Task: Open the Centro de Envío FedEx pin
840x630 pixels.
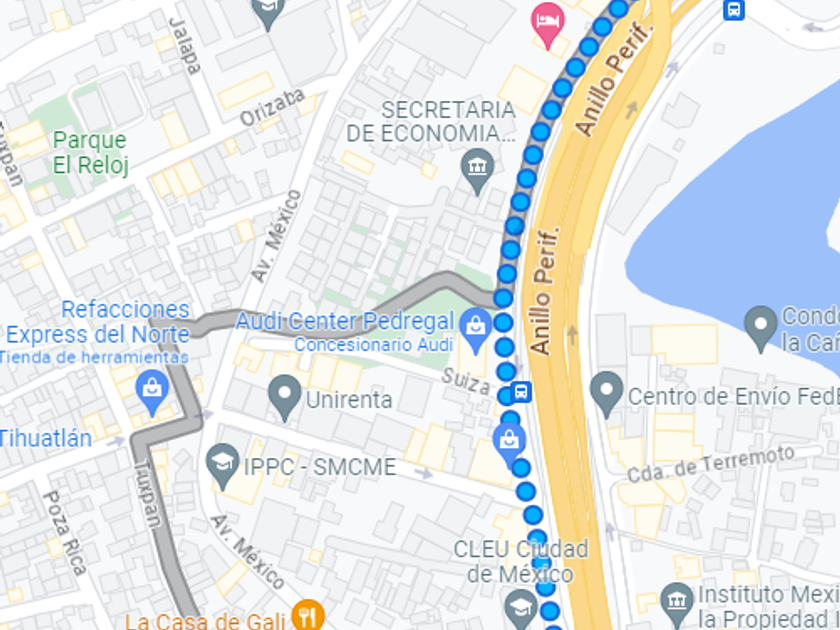Action: click(606, 394)
